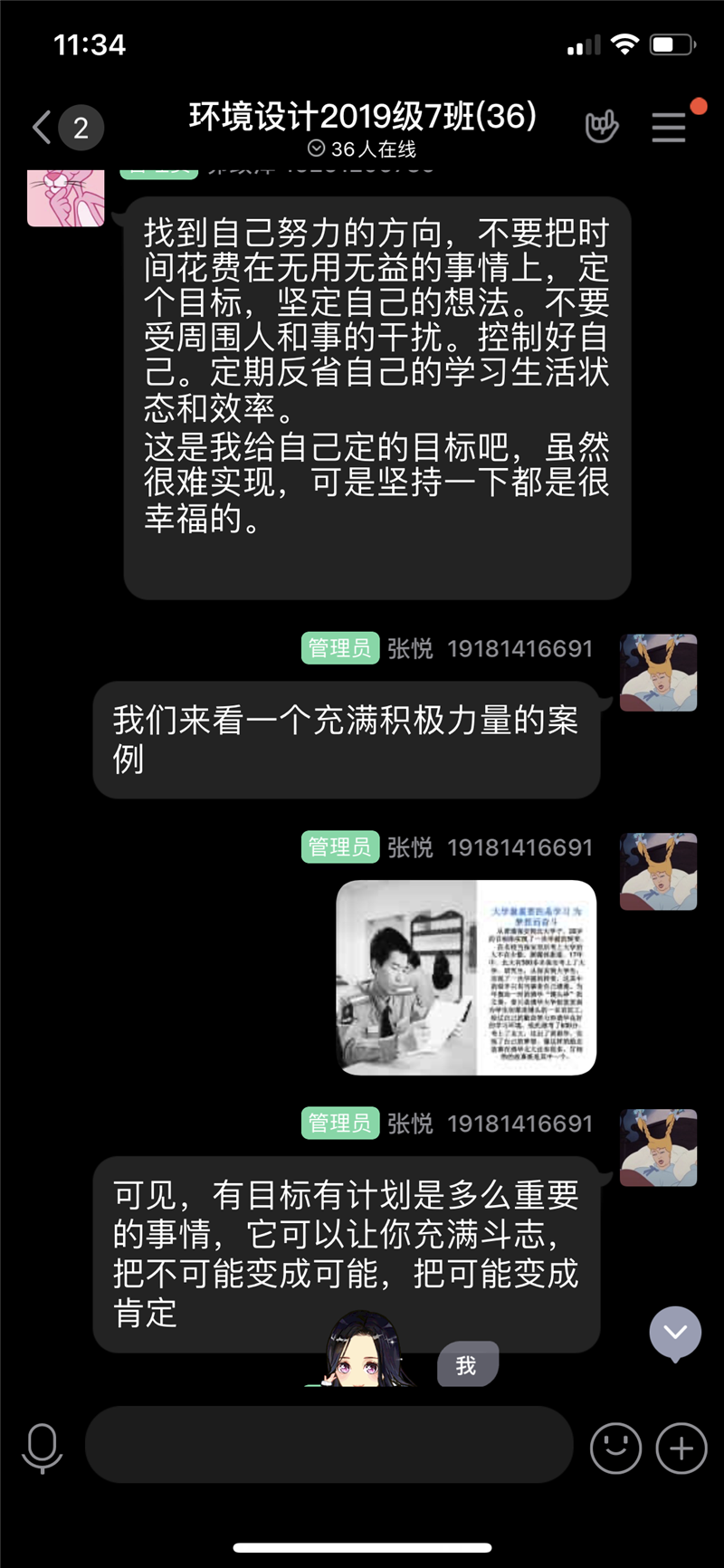
Task: Tap the 我 bubble above input
Action: pyautogui.click(x=467, y=1365)
